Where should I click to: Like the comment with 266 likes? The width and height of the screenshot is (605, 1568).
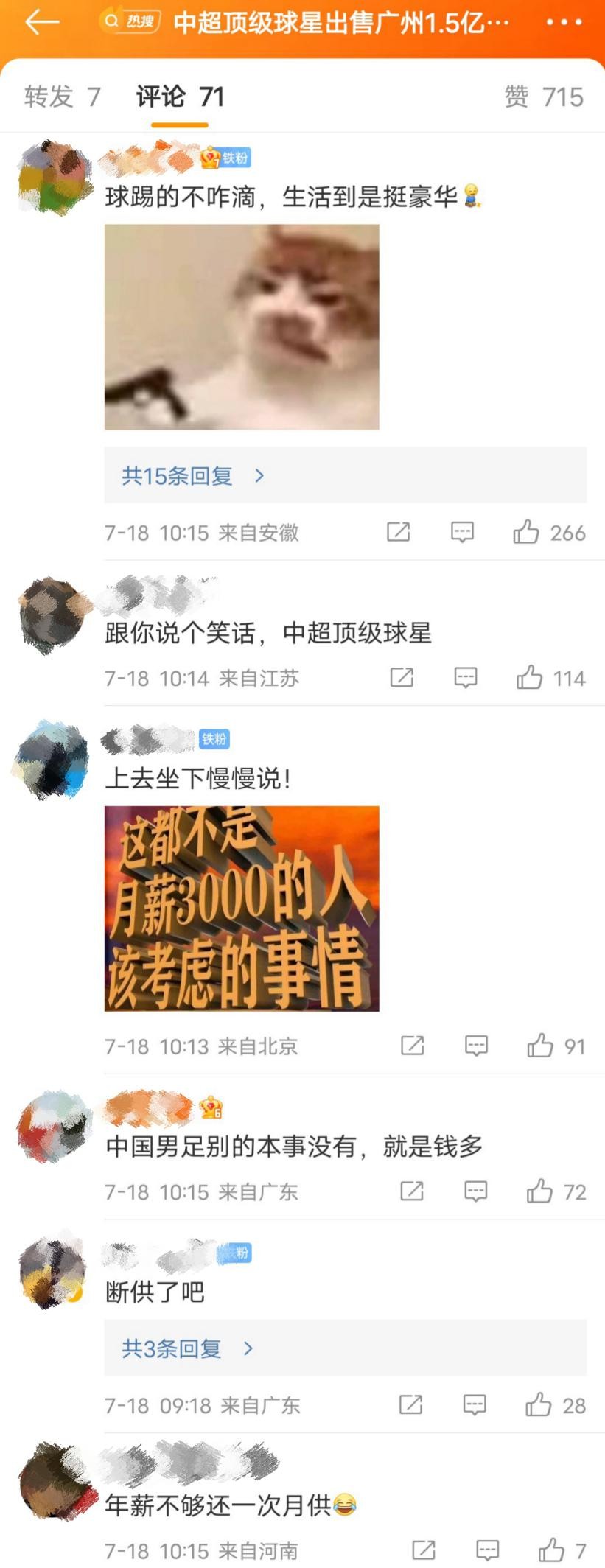coord(529,533)
